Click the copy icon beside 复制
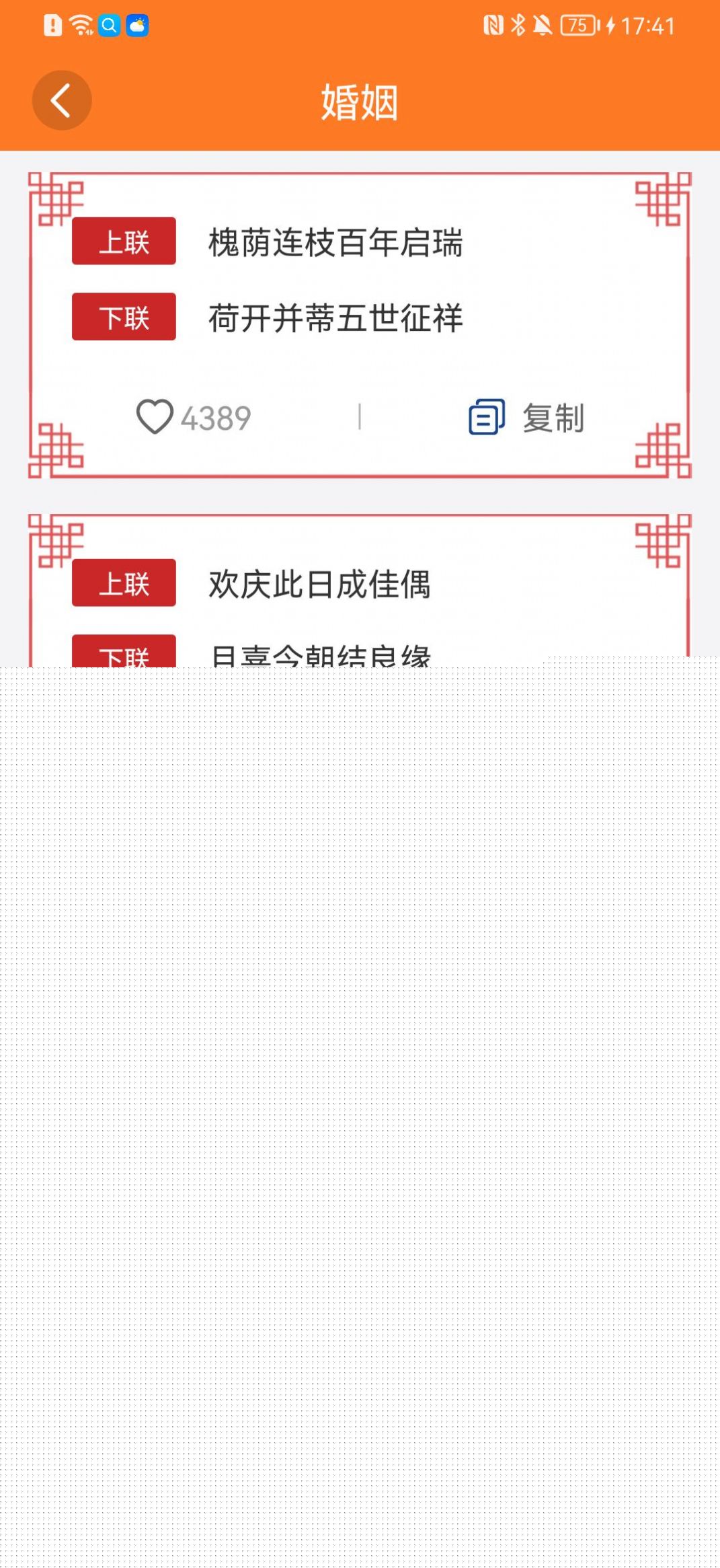 pos(486,417)
